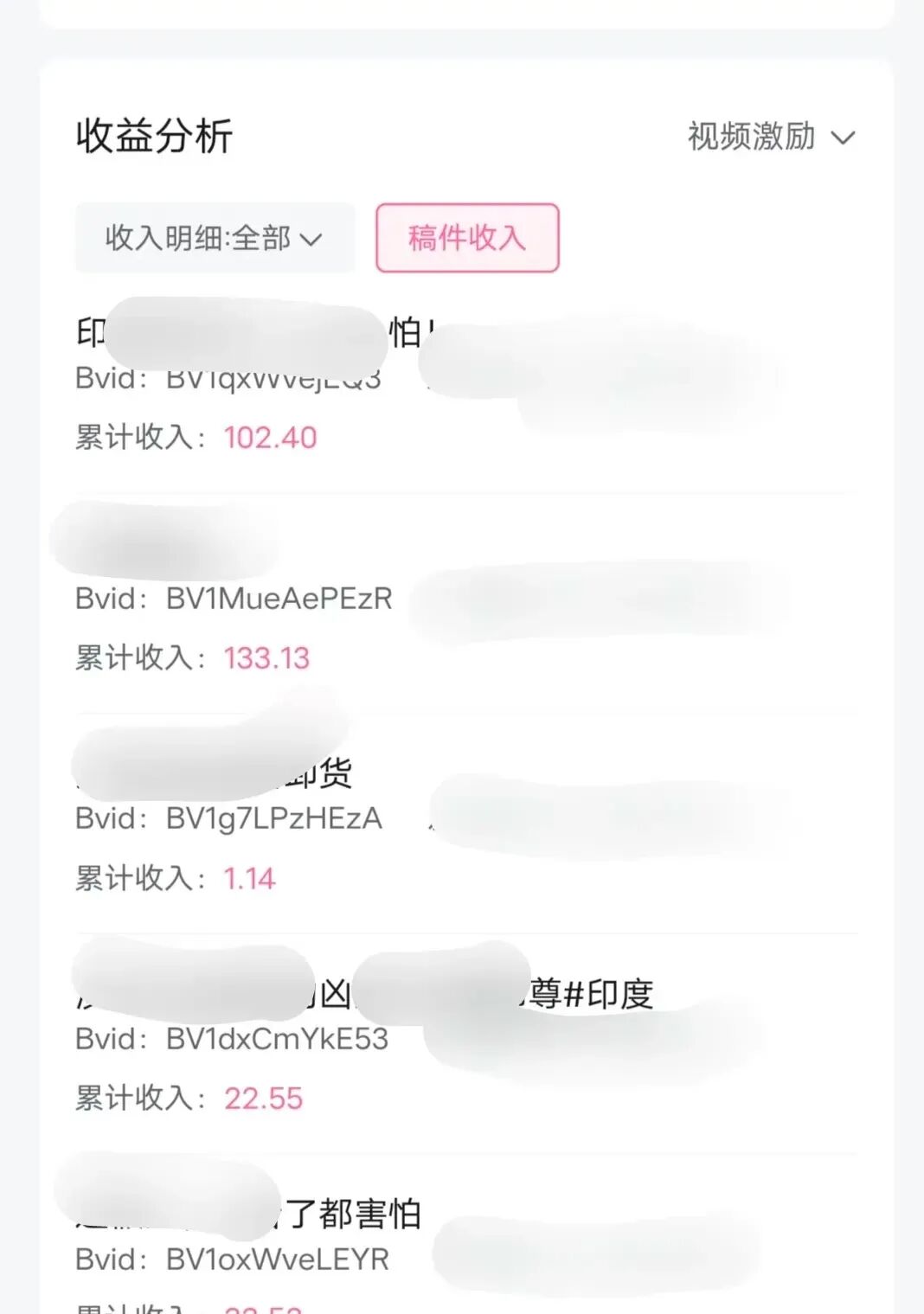Collapse the chevron next to 视频激励
The width and height of the screenshot is (924, 1314).
(845, 137)
